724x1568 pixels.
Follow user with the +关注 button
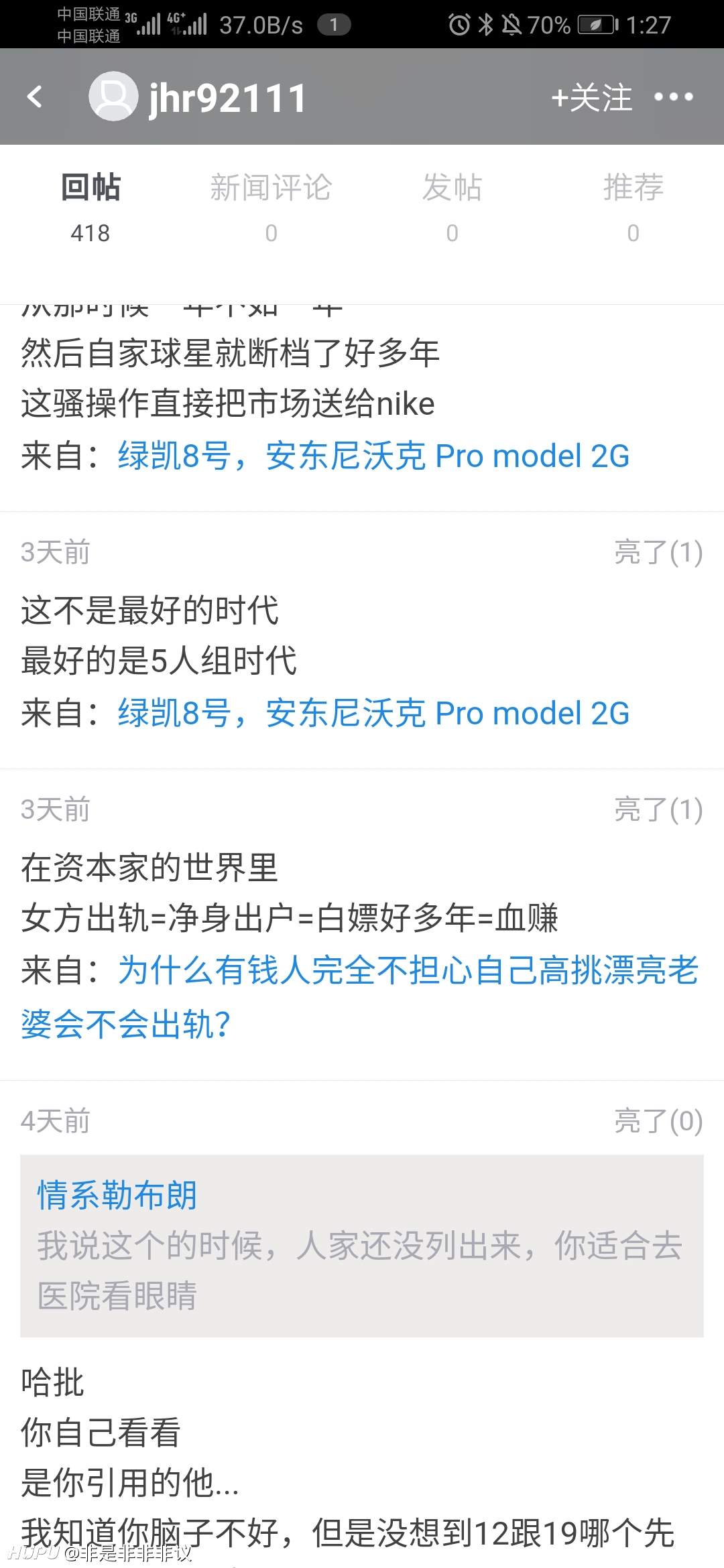(x=591, y=98)
